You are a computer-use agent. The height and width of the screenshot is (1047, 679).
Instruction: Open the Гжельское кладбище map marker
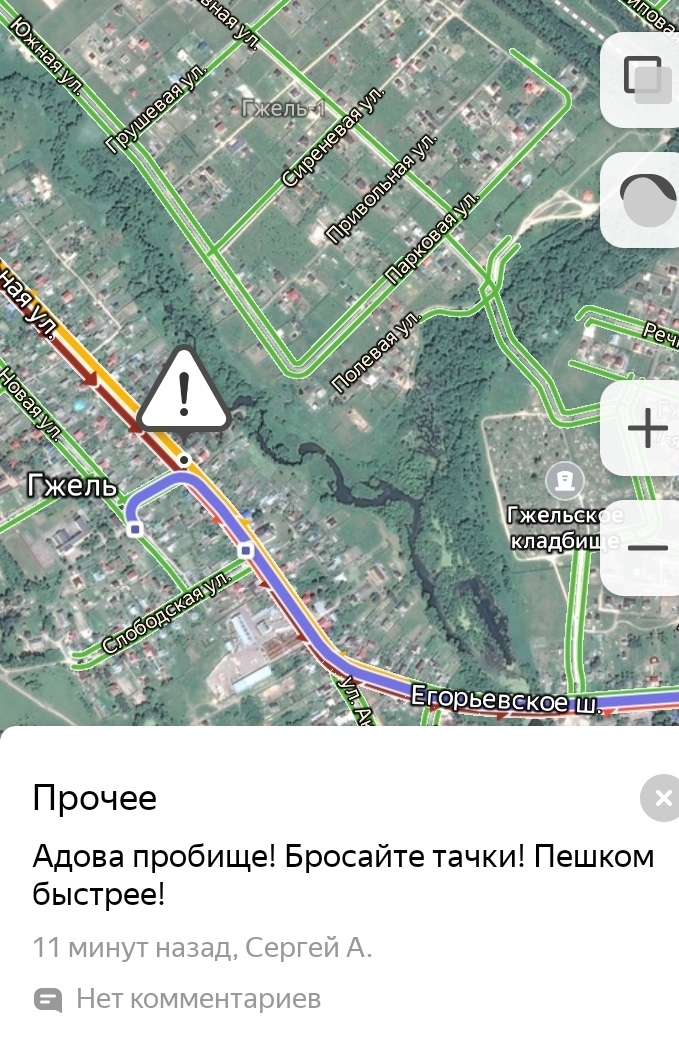tap(566, 481)
